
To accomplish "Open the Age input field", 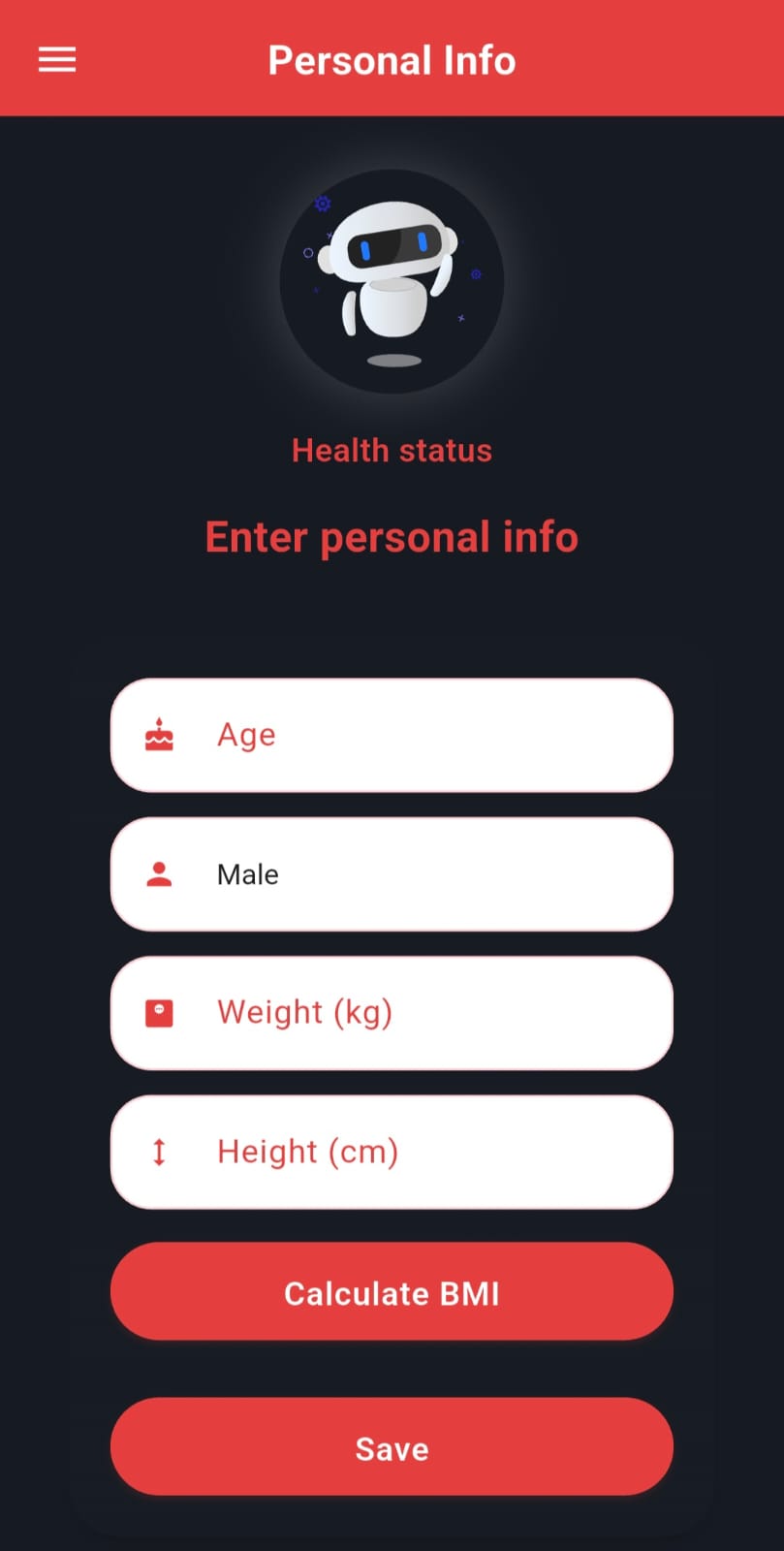I will pyautogui.click(x=392, y=735).
